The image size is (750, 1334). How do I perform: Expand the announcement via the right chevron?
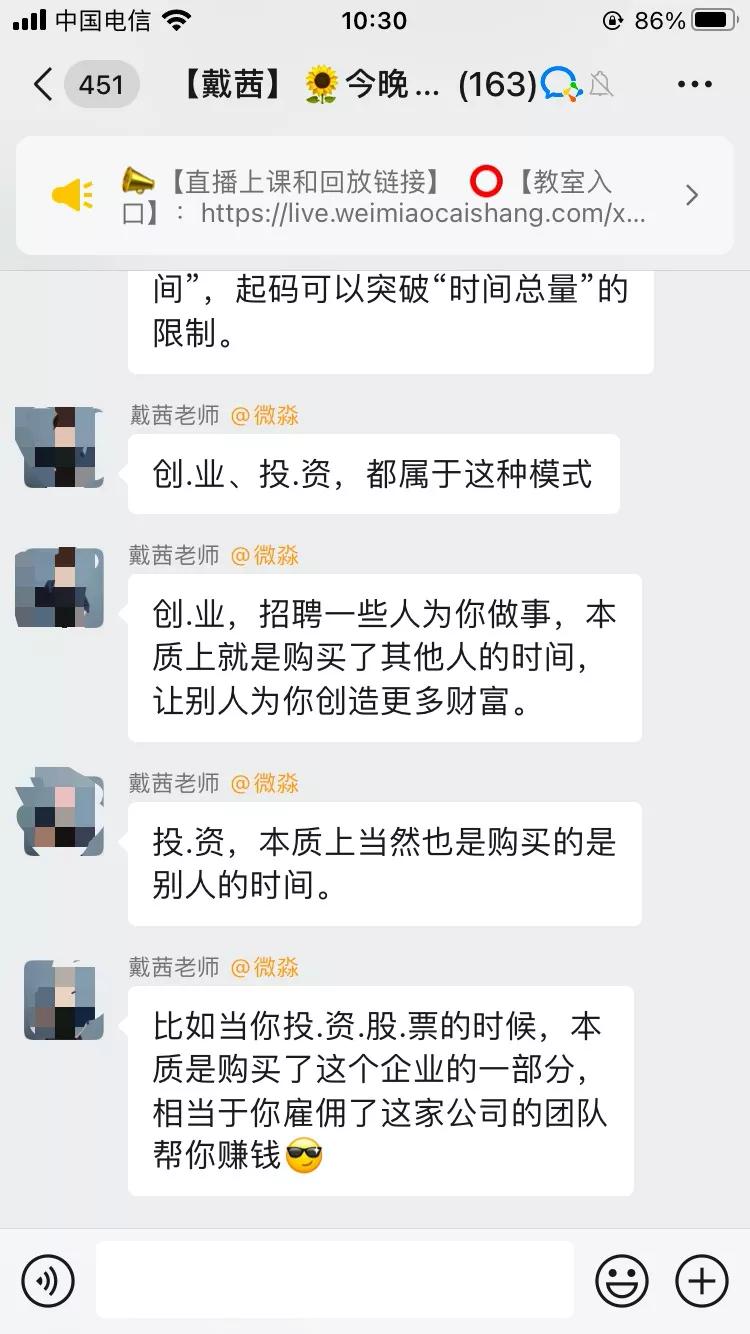(692, 195)
